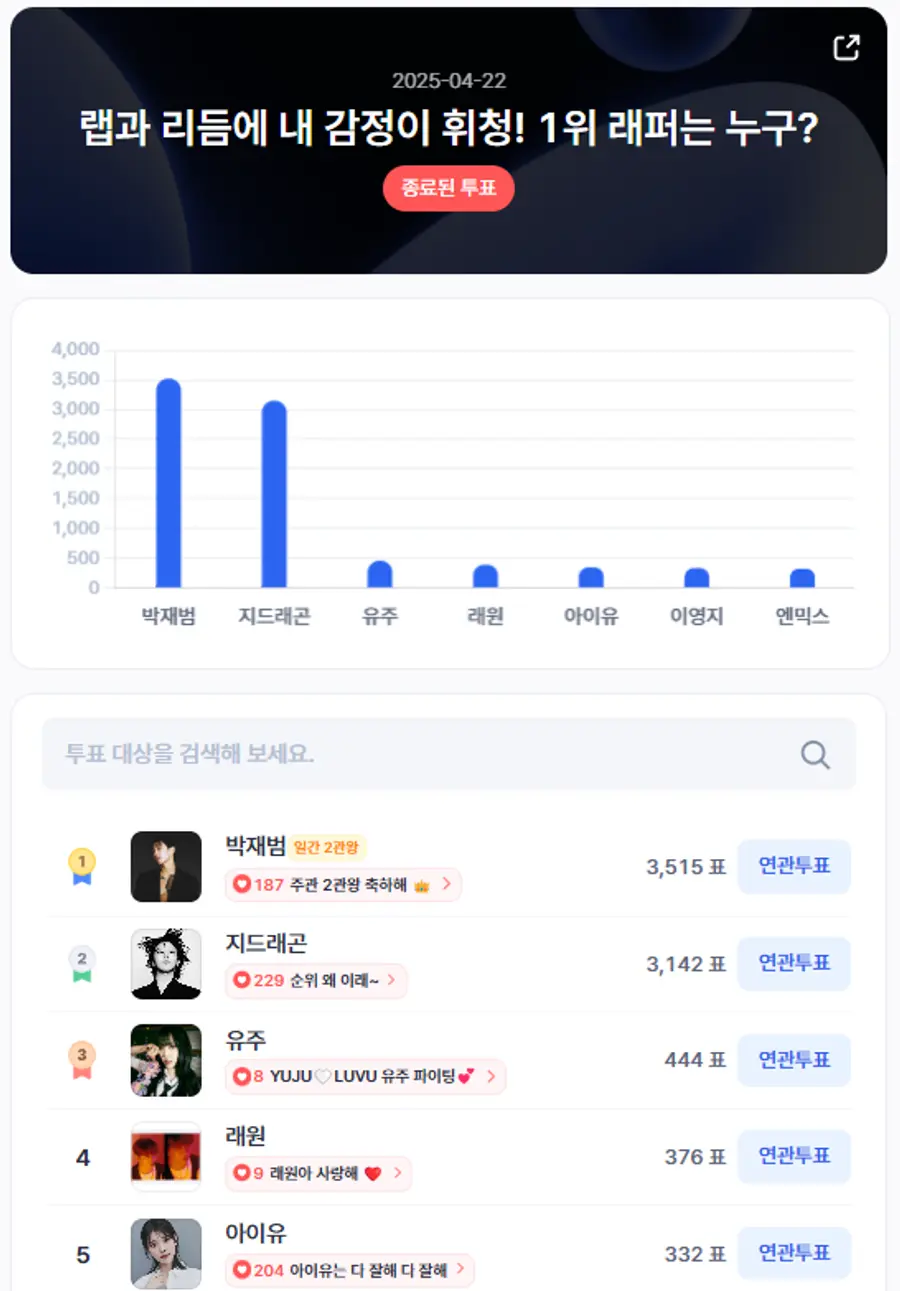Open the external share icon
The height and width of the screenshot is (1291, 900).
coord(847,46)
